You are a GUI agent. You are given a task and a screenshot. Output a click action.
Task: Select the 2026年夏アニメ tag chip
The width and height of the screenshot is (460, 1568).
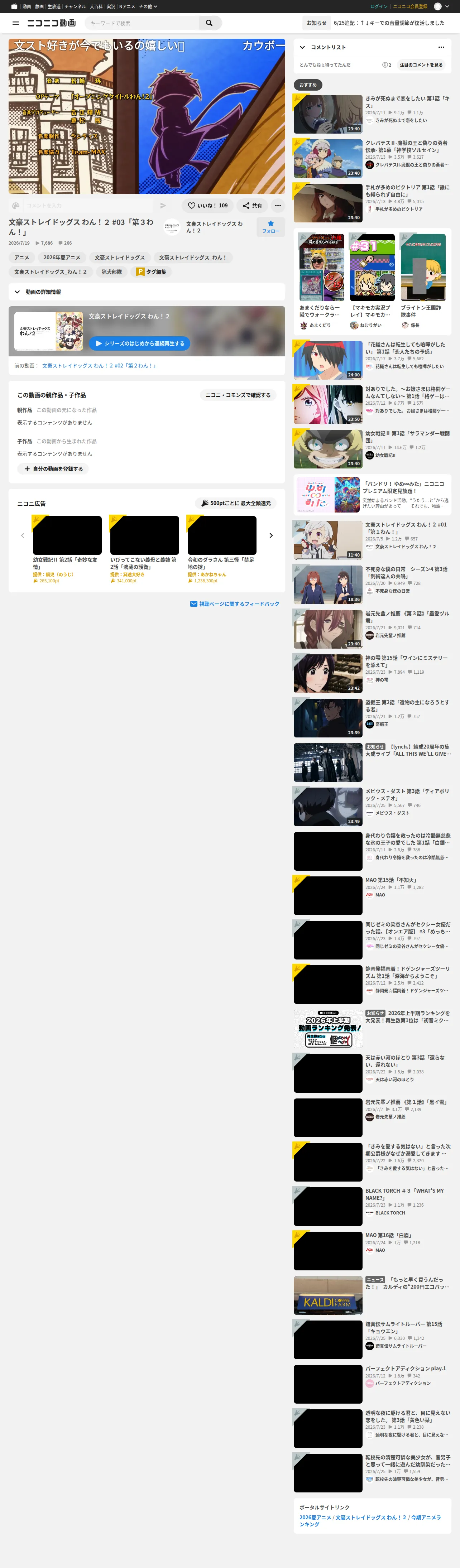pos(62,258)
